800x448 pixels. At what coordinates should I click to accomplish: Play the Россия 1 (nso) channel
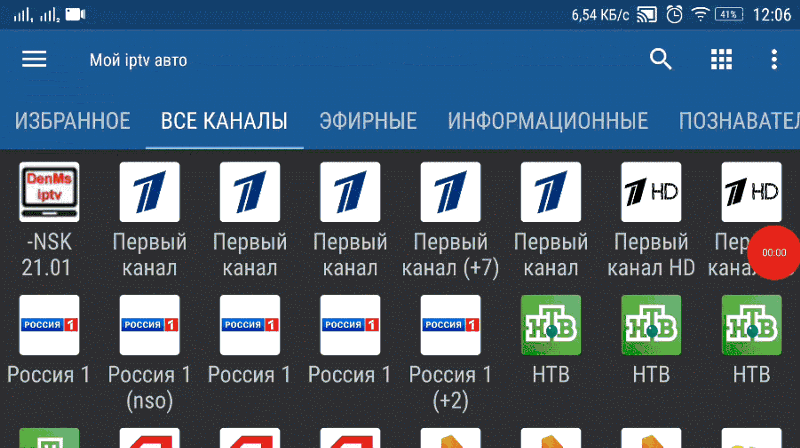(x=149, y=350)
